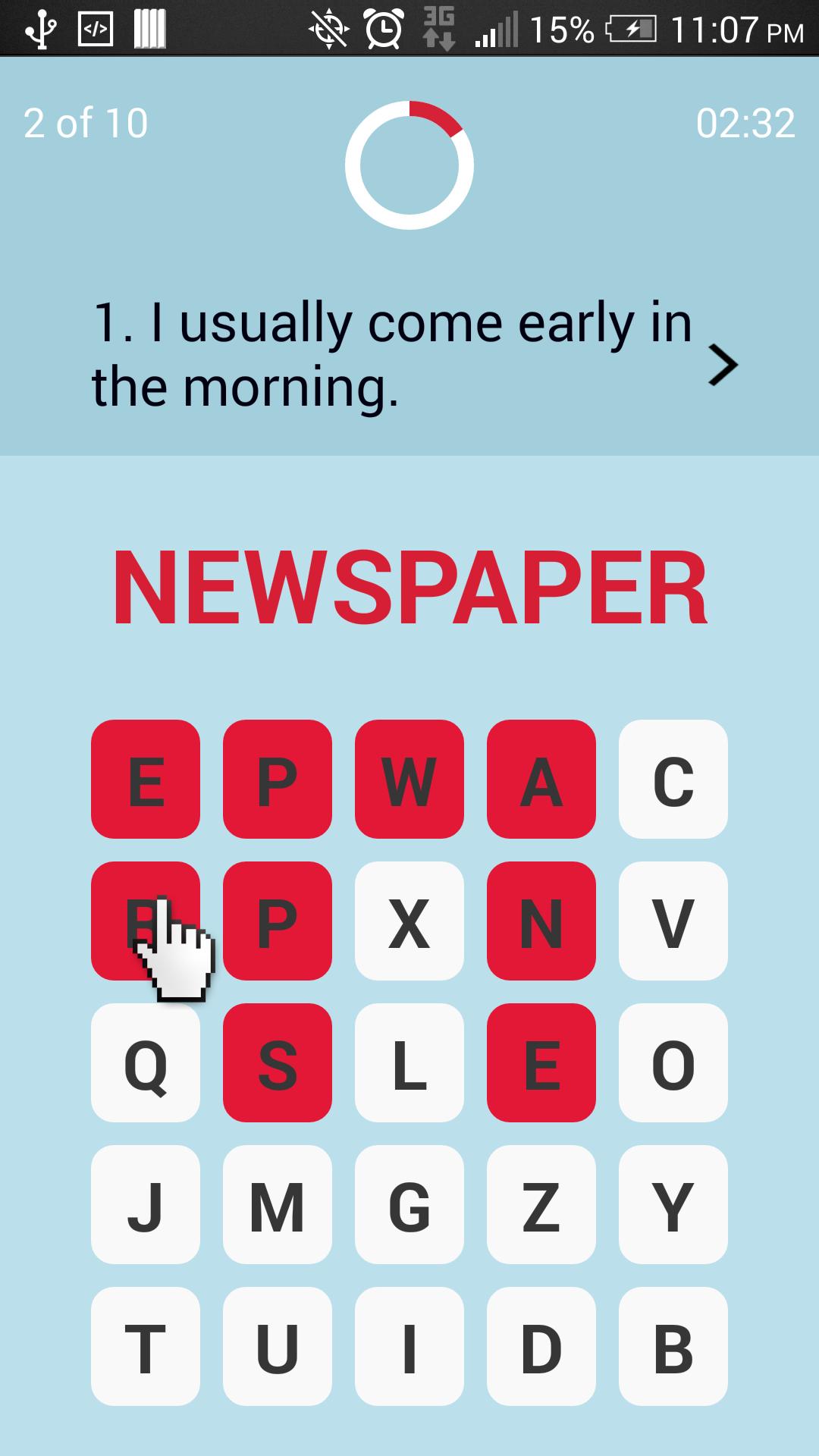819x1456 pixels.
Task: Select the letter Y tile
Action: pos(673,1205)
